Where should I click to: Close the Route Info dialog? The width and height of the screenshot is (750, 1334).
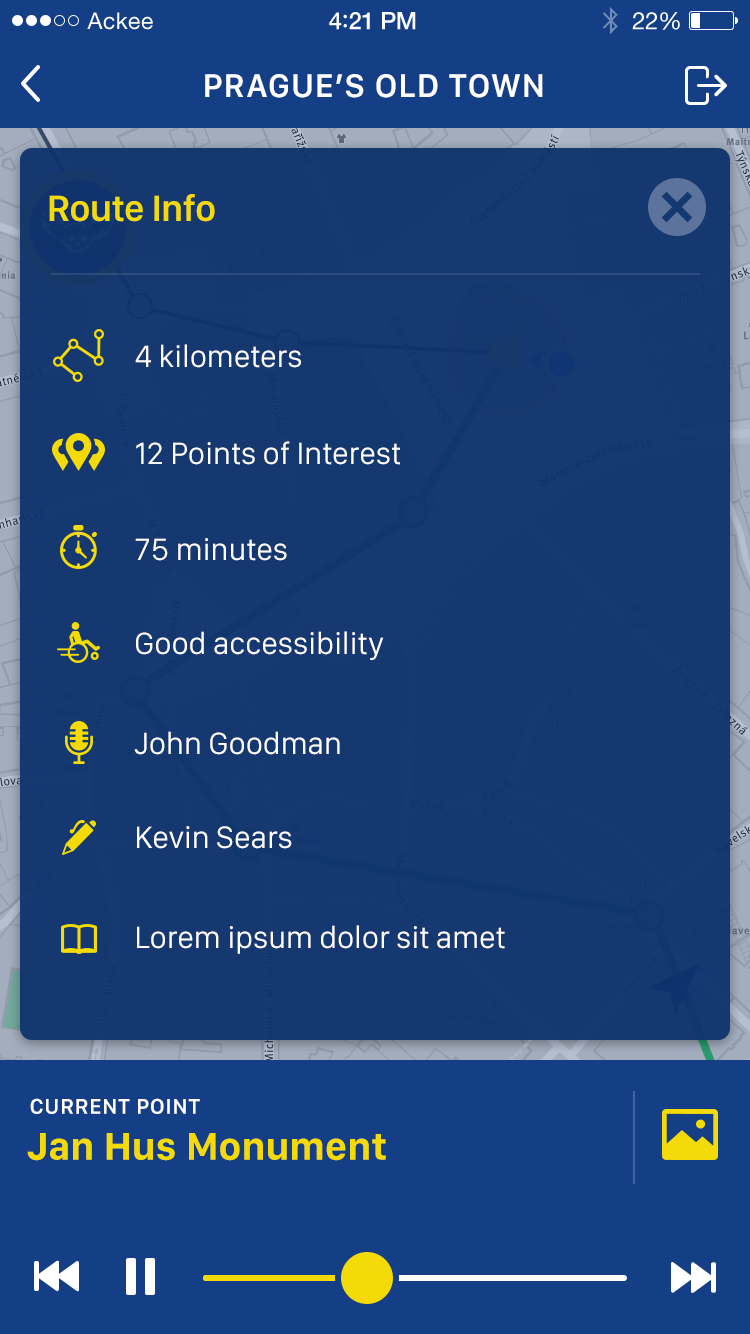[x=677, y=208]
